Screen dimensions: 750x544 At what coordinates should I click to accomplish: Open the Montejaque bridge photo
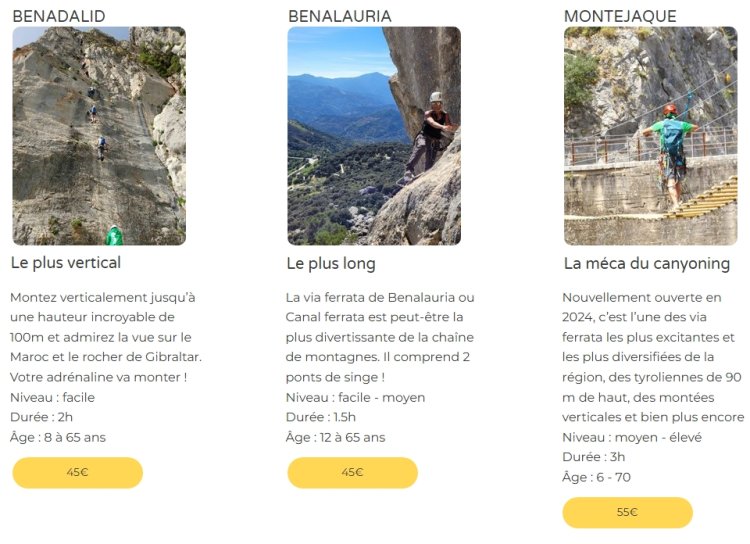tap(650, 136)
